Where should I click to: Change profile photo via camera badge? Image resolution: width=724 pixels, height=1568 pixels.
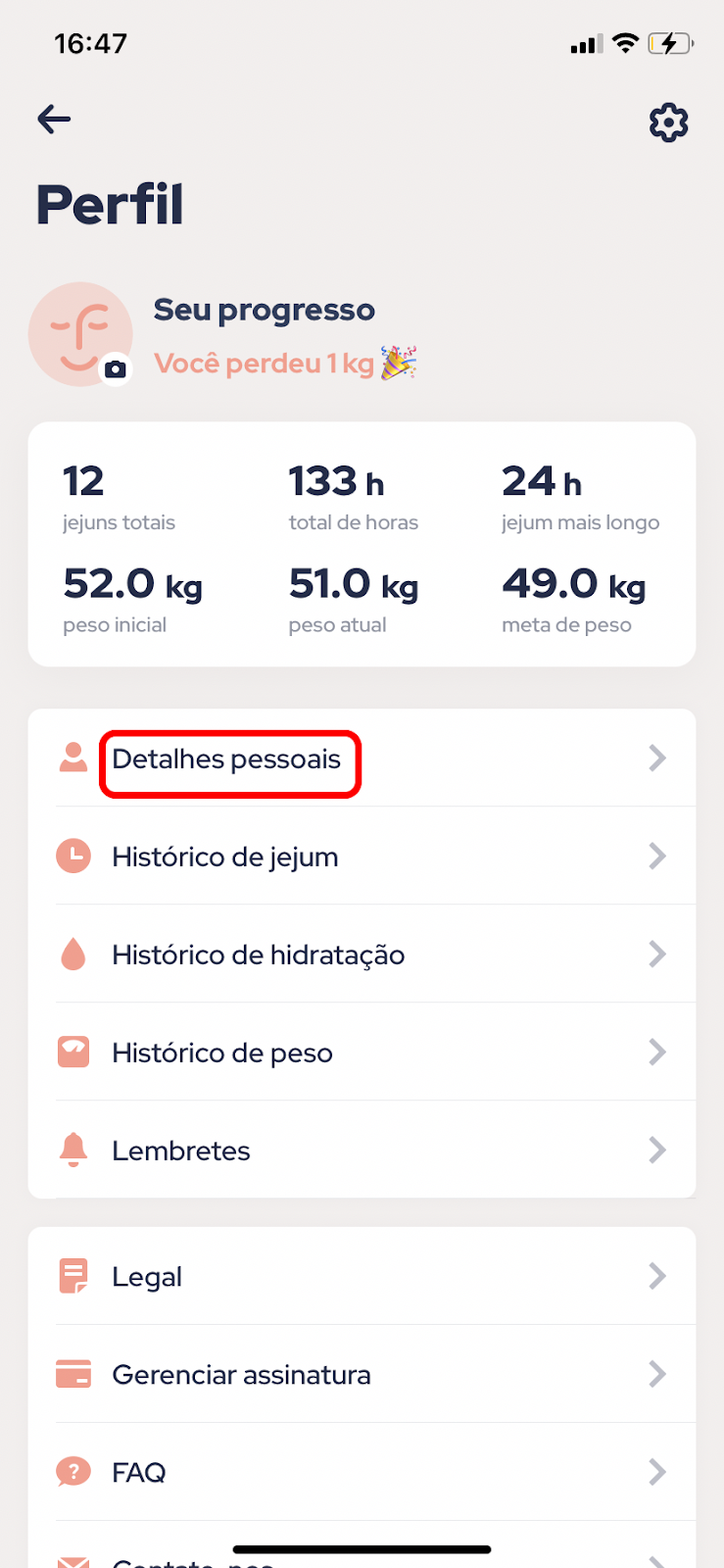click(116, 369)
